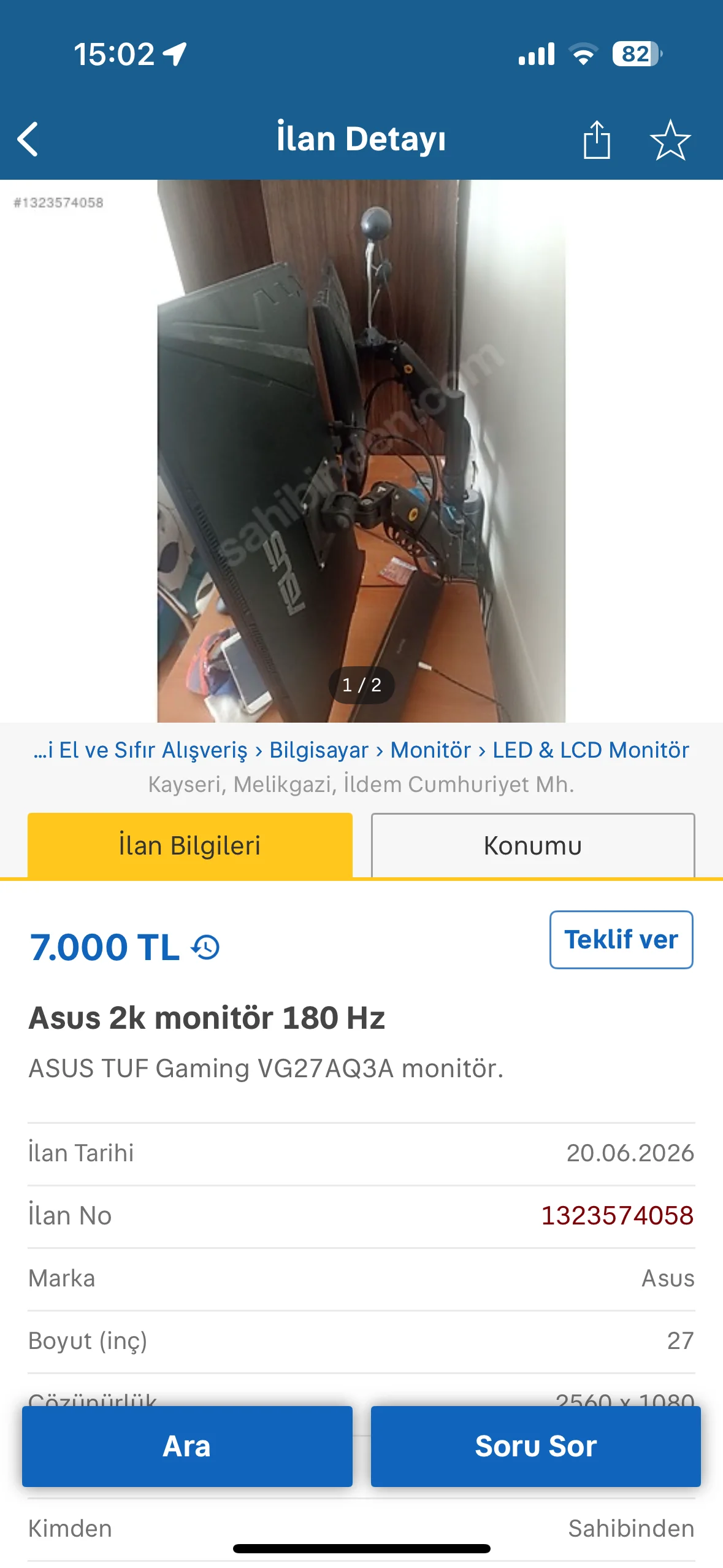Open the Bilgisayar category link
Image resolution: width=723 pixels, height=1568 pixels.
(x=319, y=750)
